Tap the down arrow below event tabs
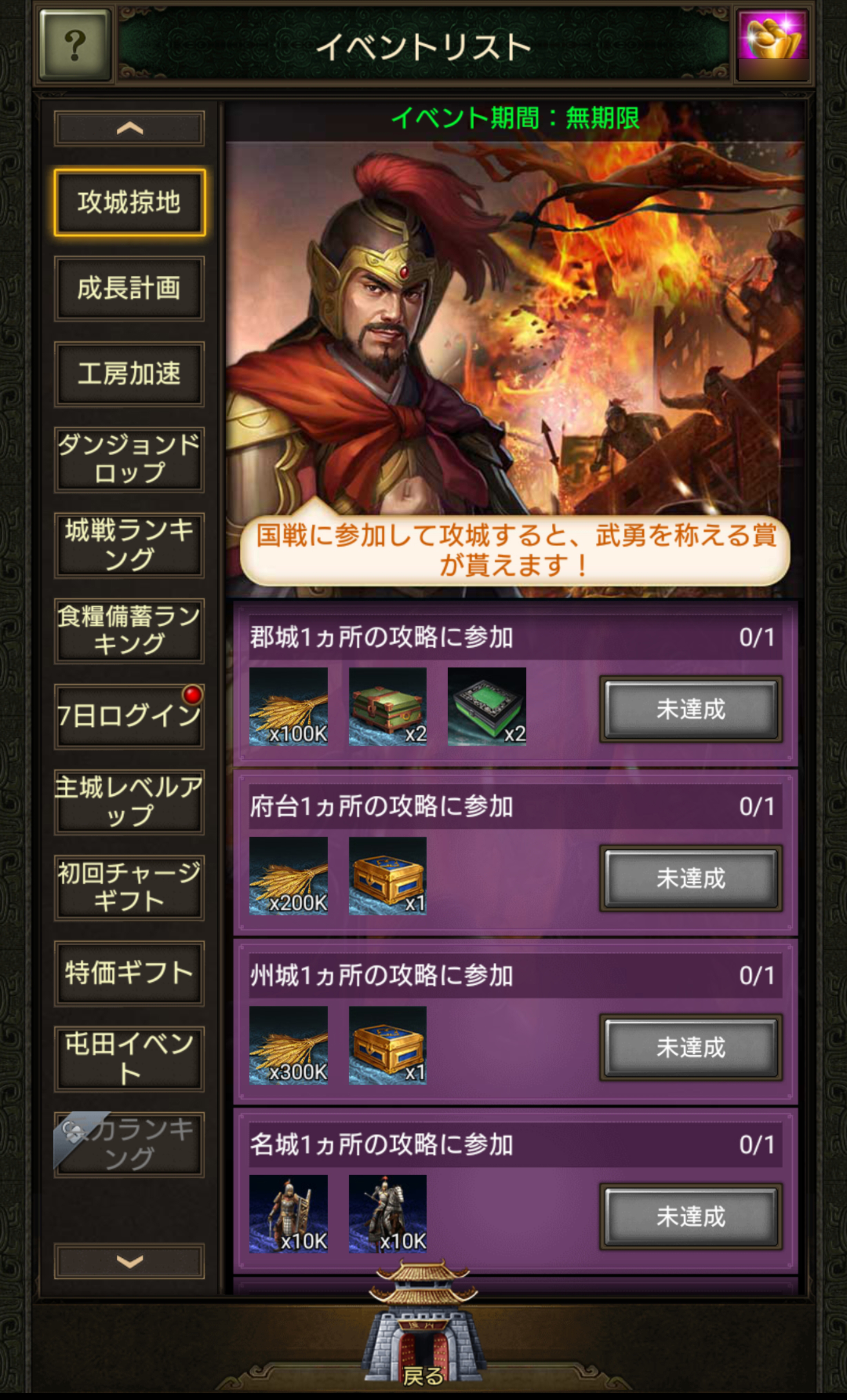847x1400 pixels. coord(129,1261)
